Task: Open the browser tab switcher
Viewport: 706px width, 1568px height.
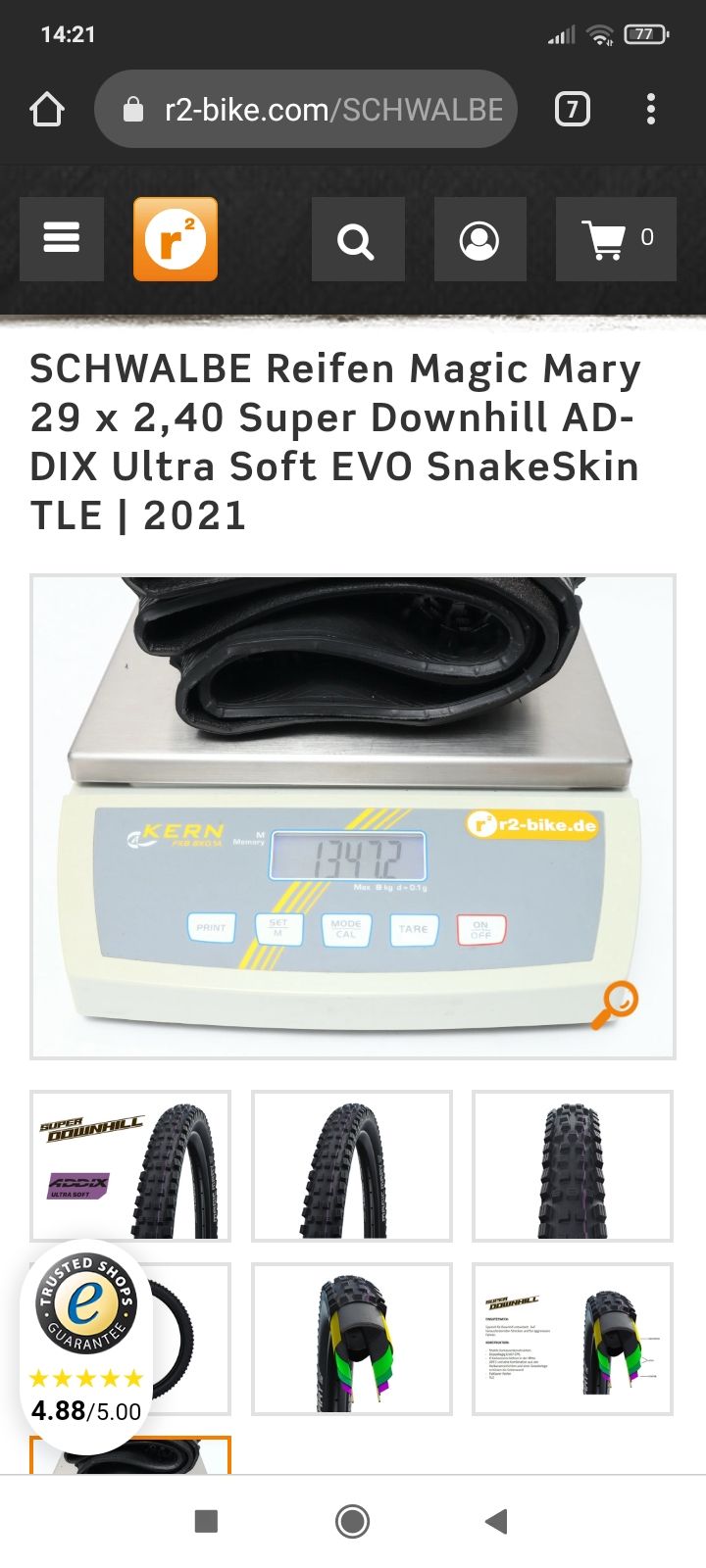Action: click(573, 110)
